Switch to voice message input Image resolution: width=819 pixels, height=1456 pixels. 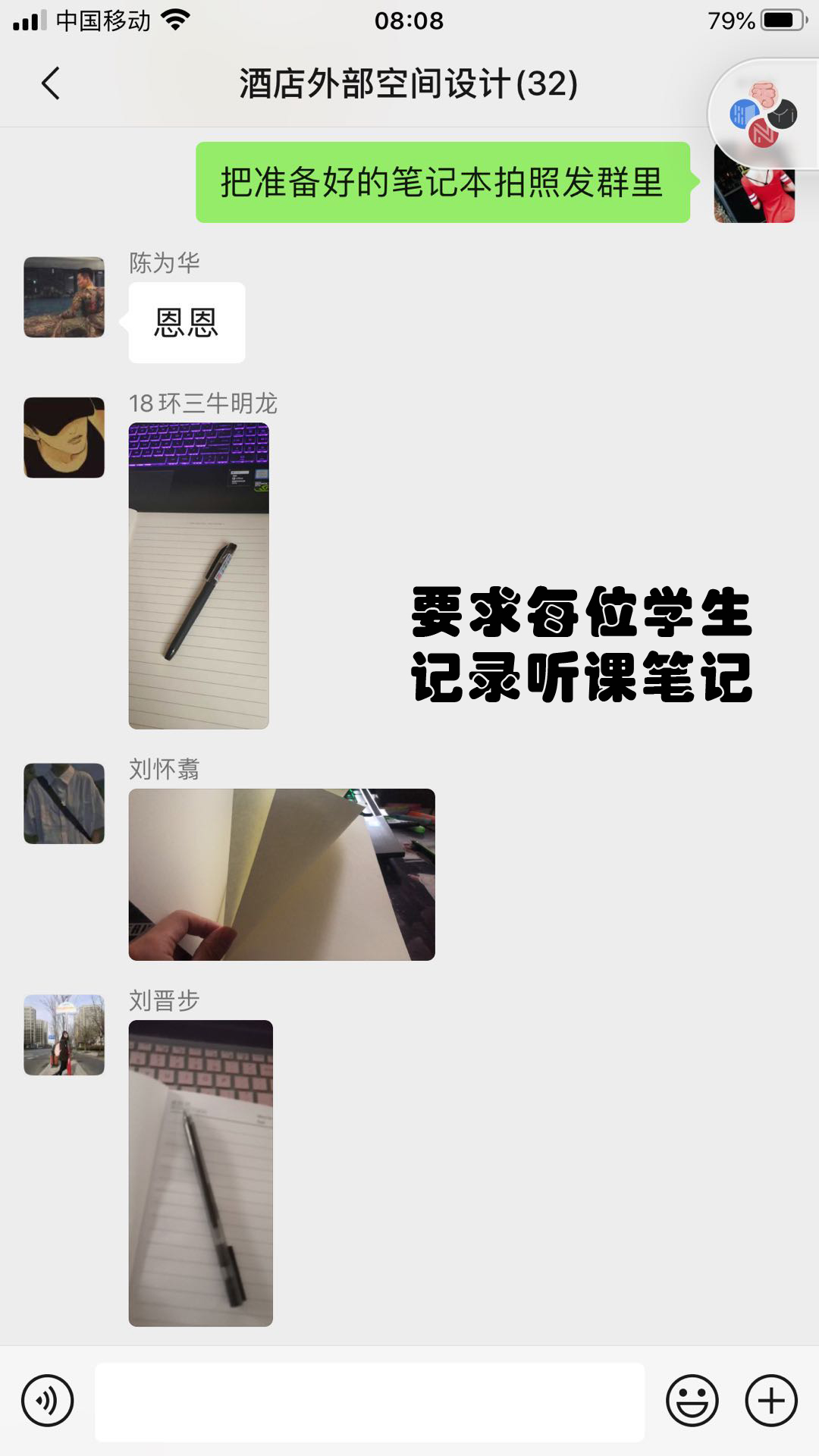tap(48, 1401)
